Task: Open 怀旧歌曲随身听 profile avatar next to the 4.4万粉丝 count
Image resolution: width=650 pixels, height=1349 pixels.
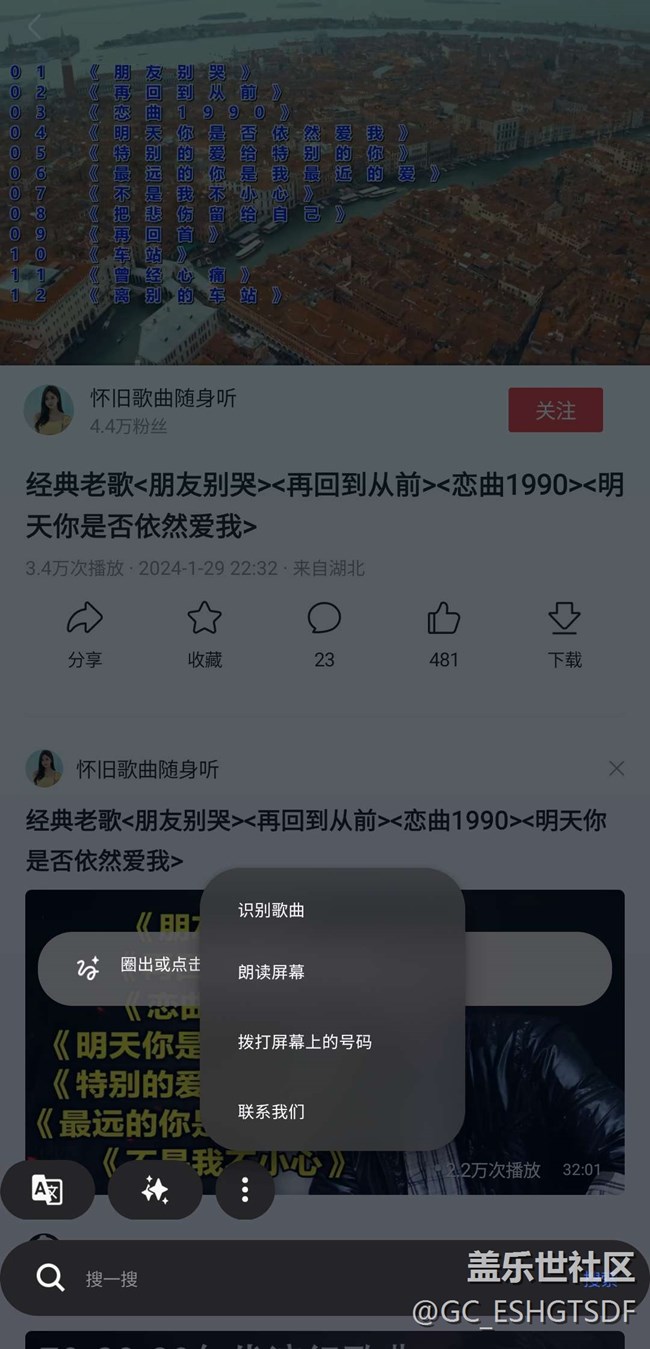Action: point(49,410)
